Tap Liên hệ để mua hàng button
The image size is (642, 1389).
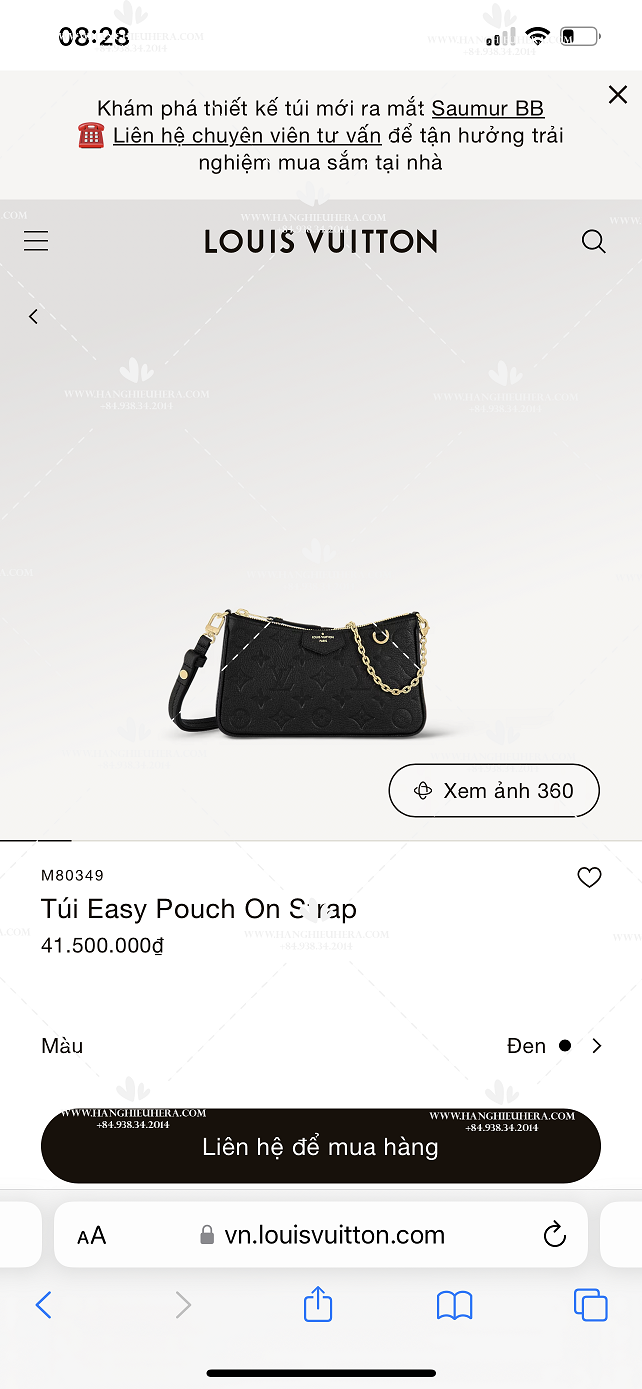point(321,1146)
